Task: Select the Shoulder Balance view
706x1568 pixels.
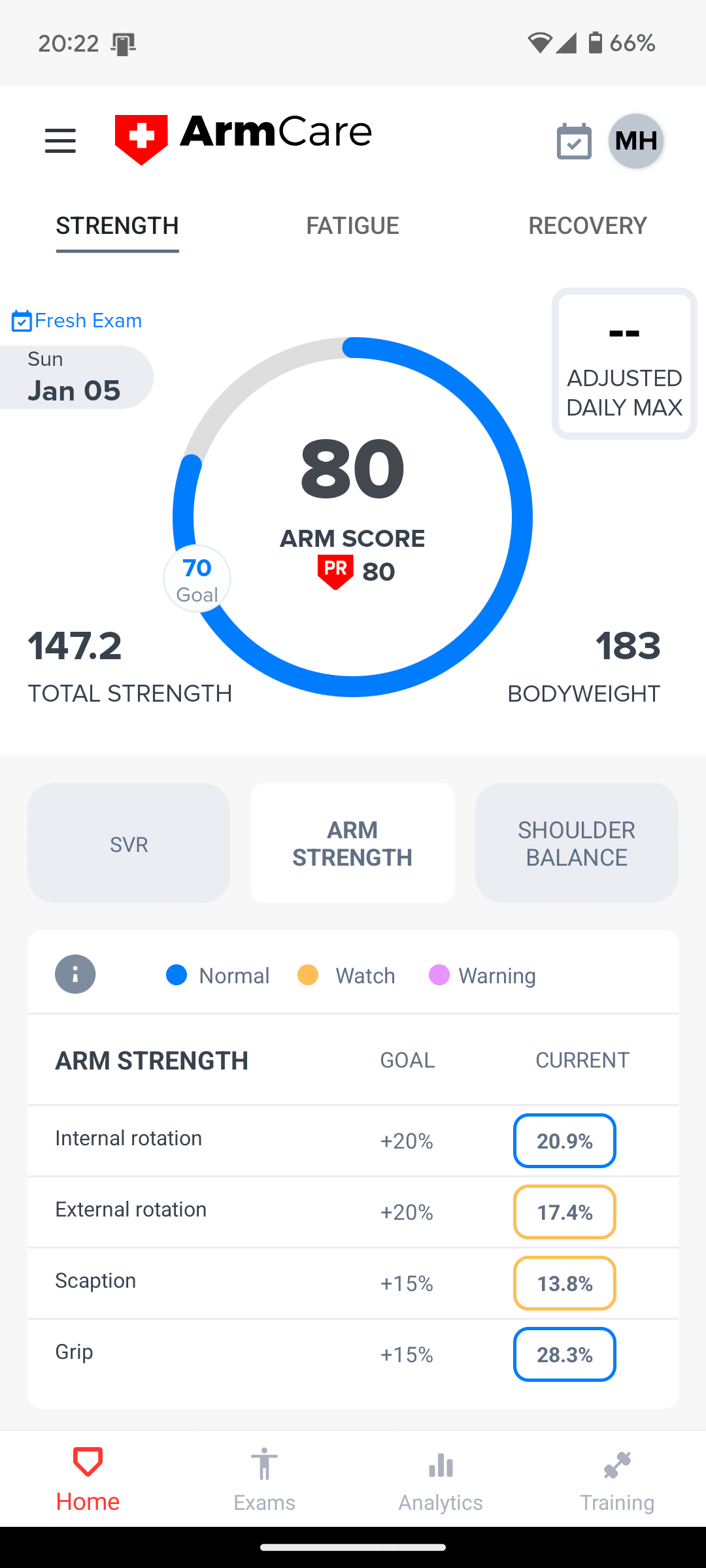Action: point(576,843)
